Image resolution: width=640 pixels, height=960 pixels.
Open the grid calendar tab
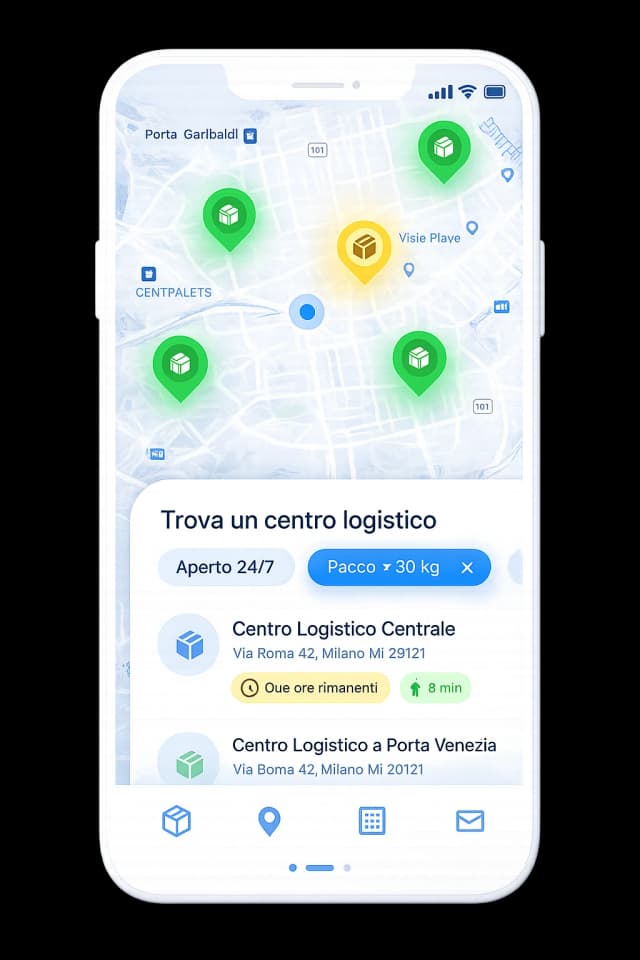(x=372, y=821)
